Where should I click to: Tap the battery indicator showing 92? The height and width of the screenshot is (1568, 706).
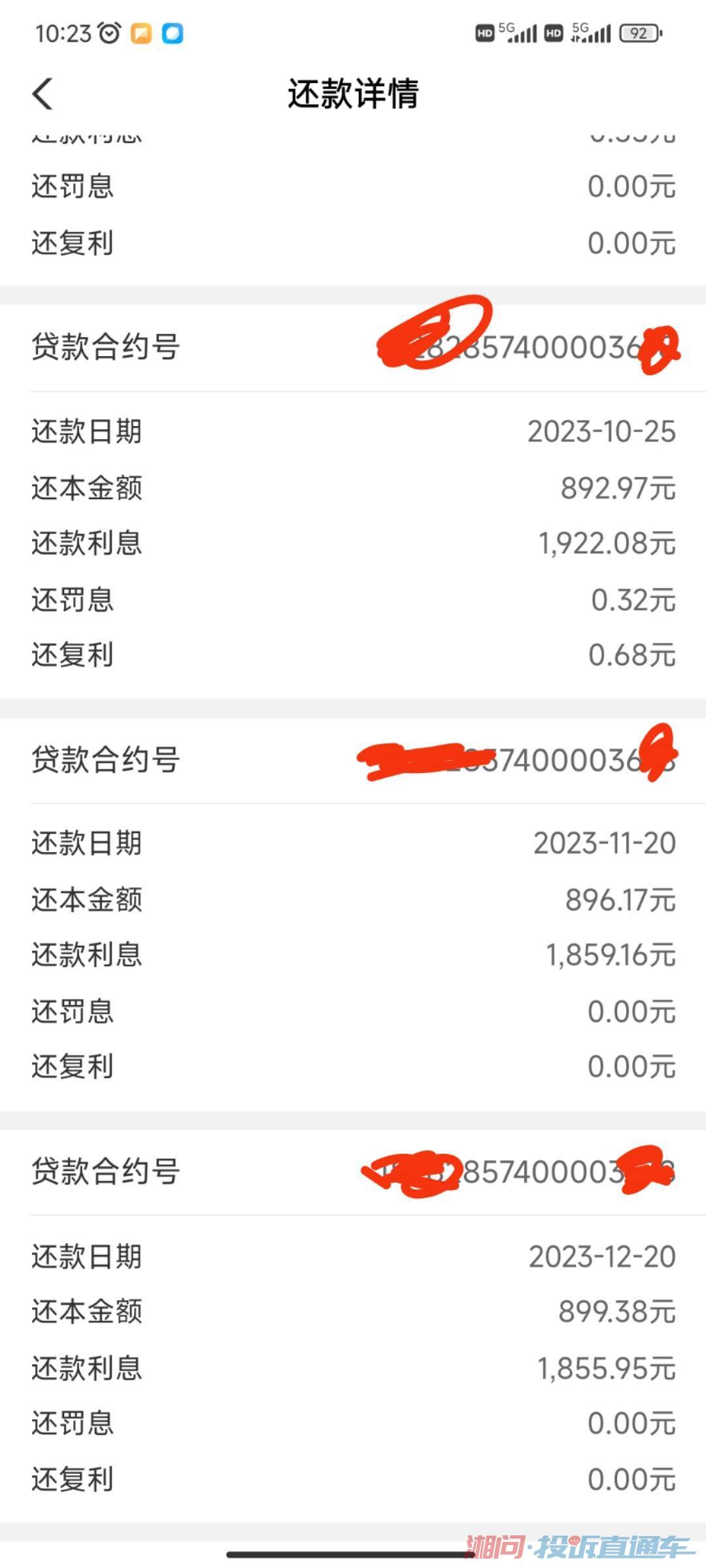639,32
